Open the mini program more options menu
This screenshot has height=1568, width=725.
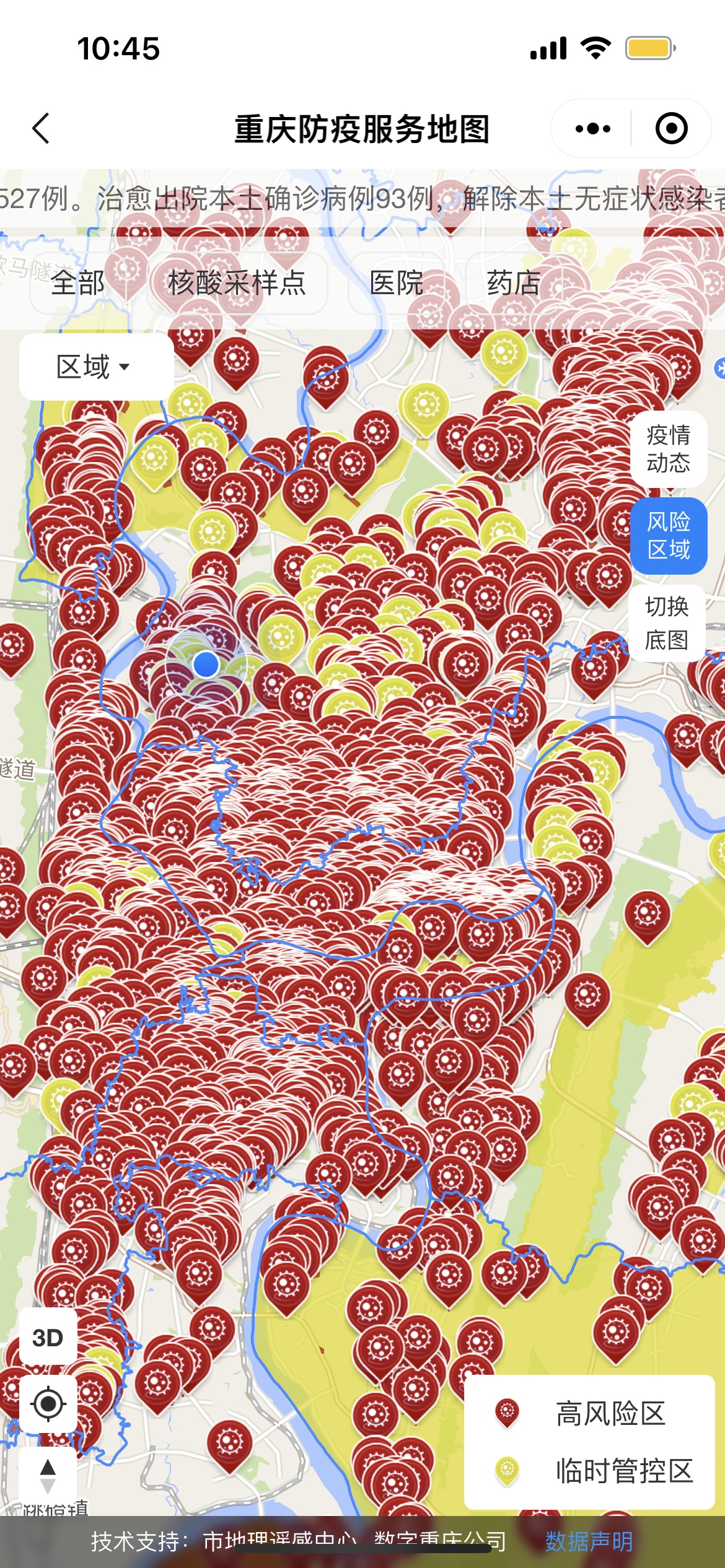tap(592, 129)
